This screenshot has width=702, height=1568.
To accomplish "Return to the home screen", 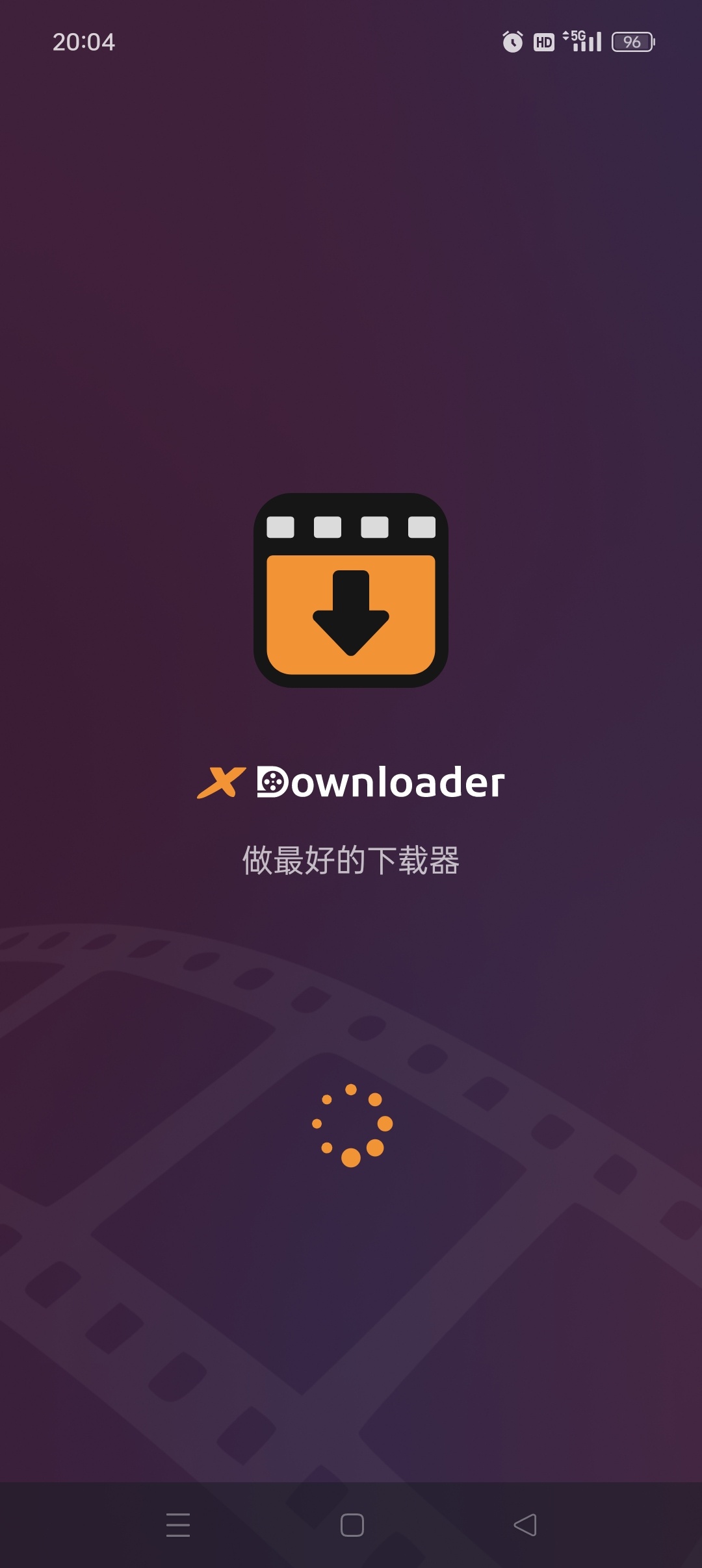I will tap(352, 1524).
